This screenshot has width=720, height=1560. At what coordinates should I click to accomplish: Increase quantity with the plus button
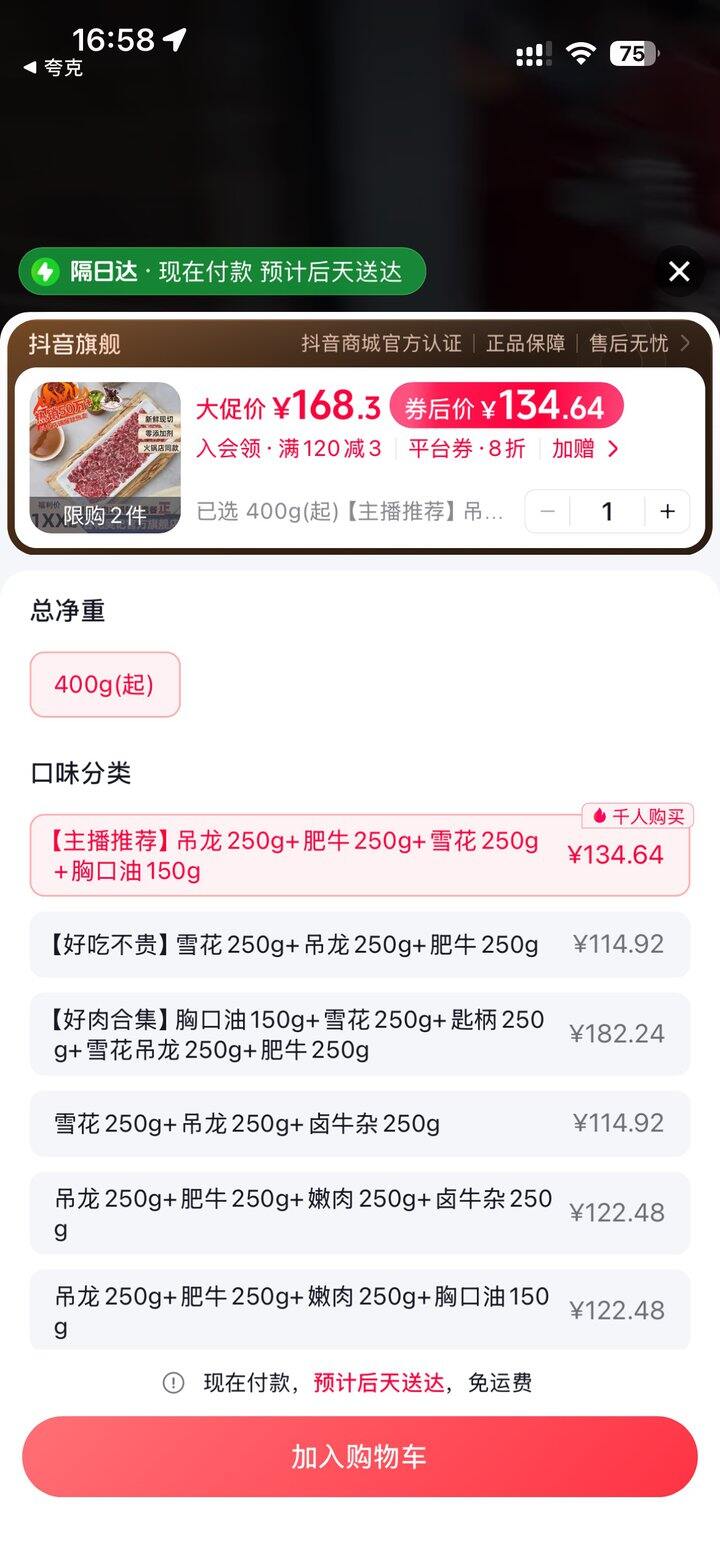[x=667, y=512]
